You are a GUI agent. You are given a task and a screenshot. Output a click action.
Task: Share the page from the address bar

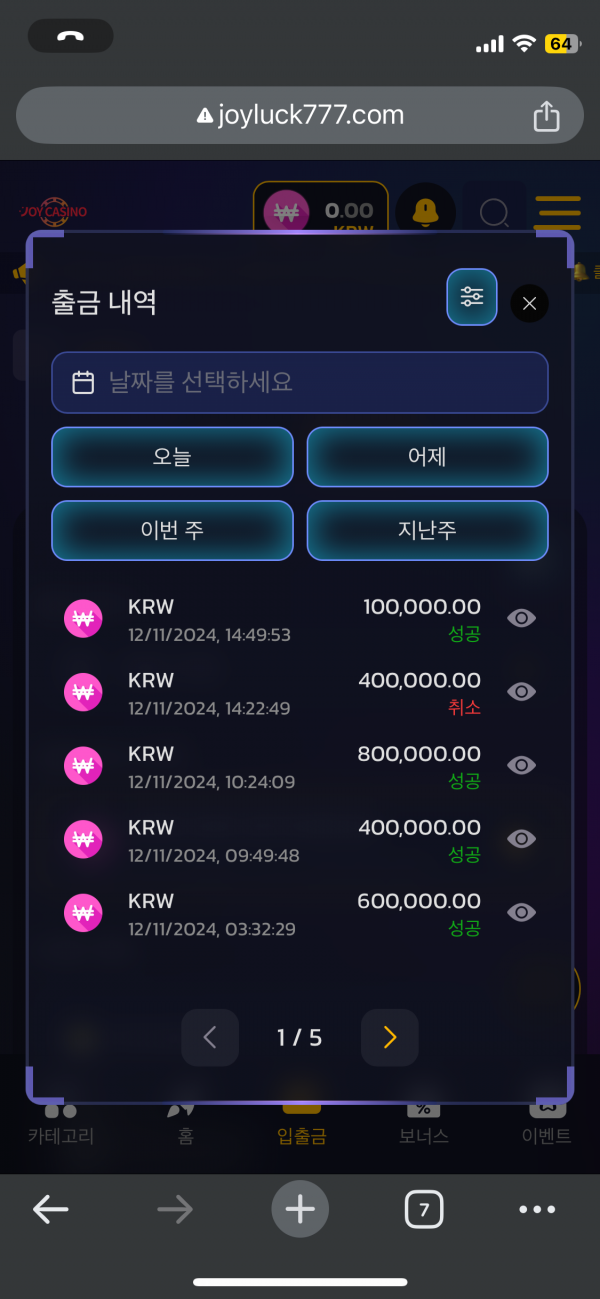(546, 116)
